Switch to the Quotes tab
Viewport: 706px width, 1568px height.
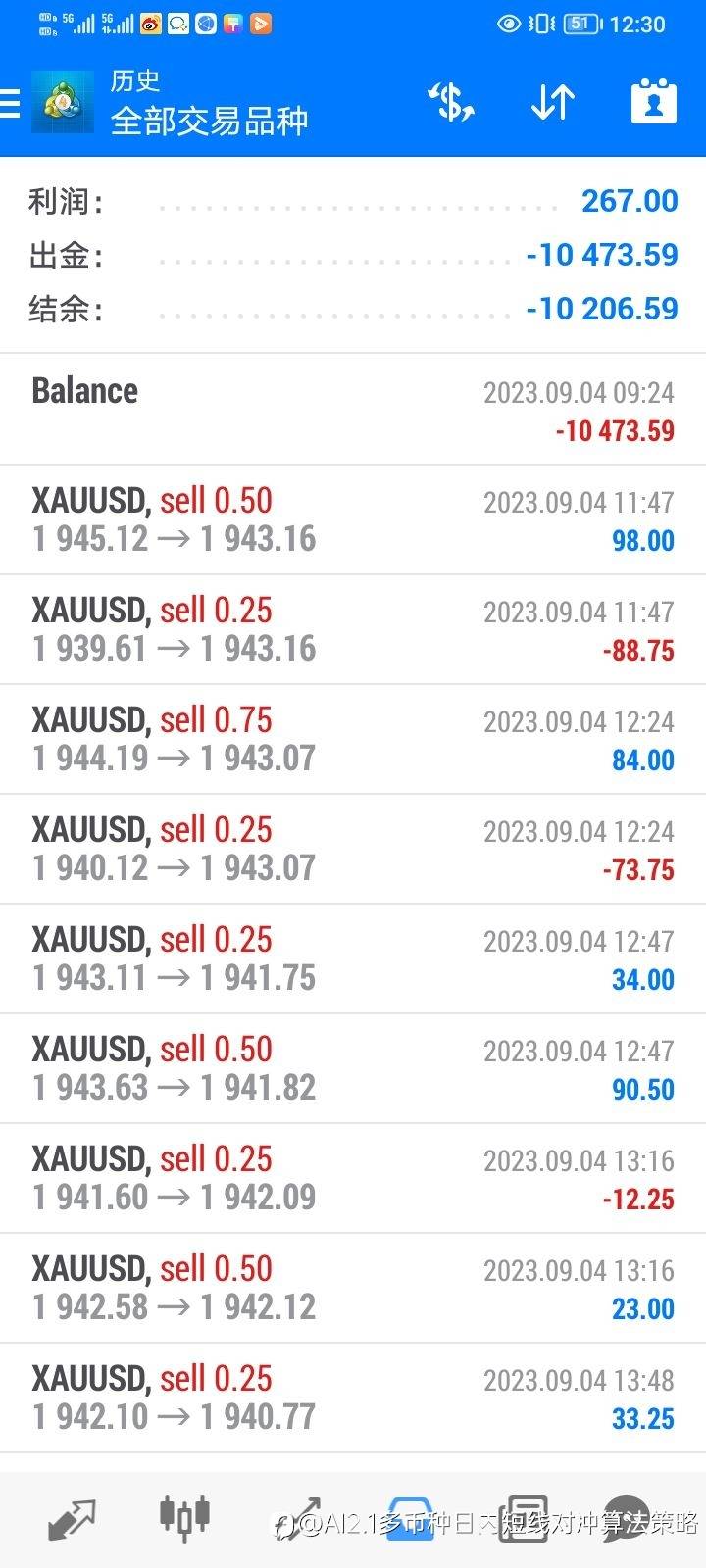[72, 1519]
